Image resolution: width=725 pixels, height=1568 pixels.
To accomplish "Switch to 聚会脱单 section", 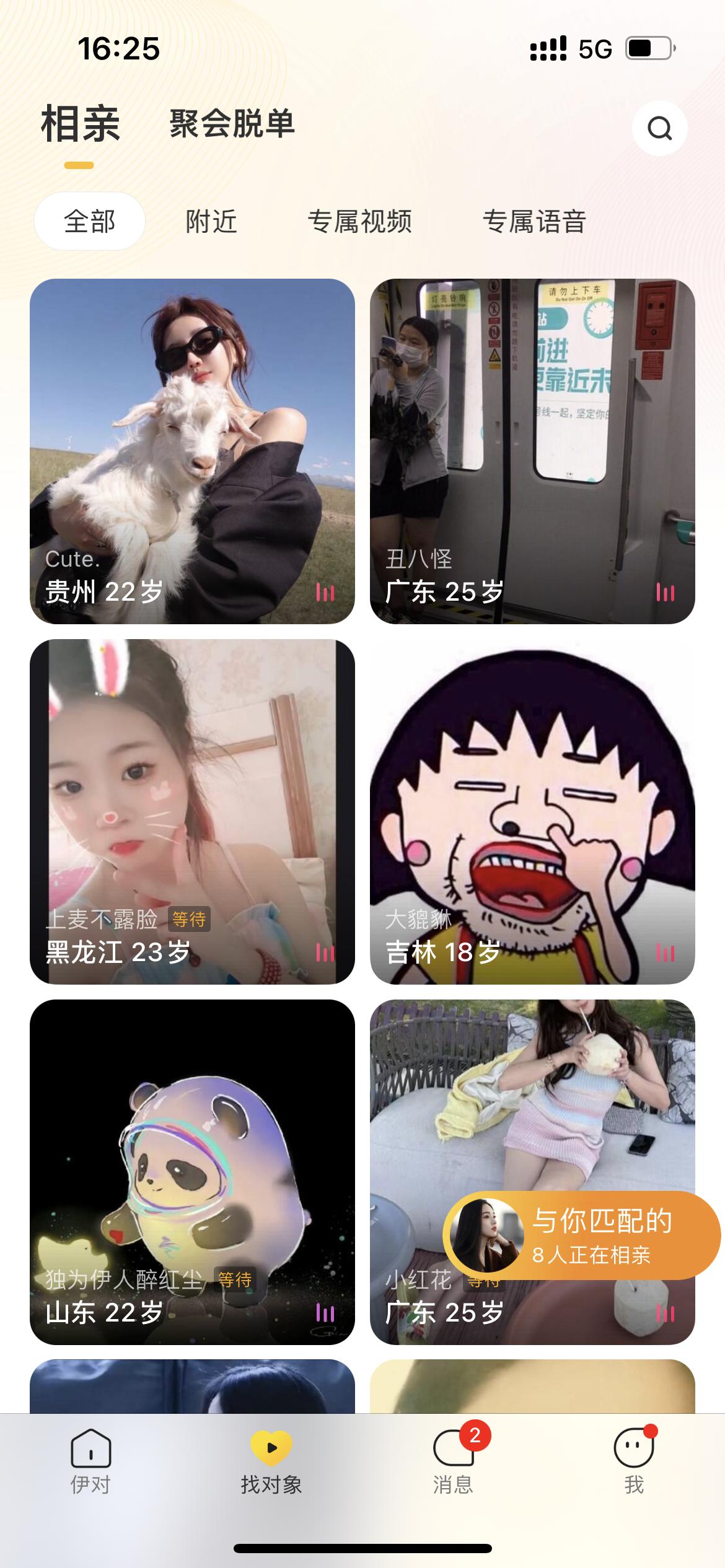I will coord(231,123).
